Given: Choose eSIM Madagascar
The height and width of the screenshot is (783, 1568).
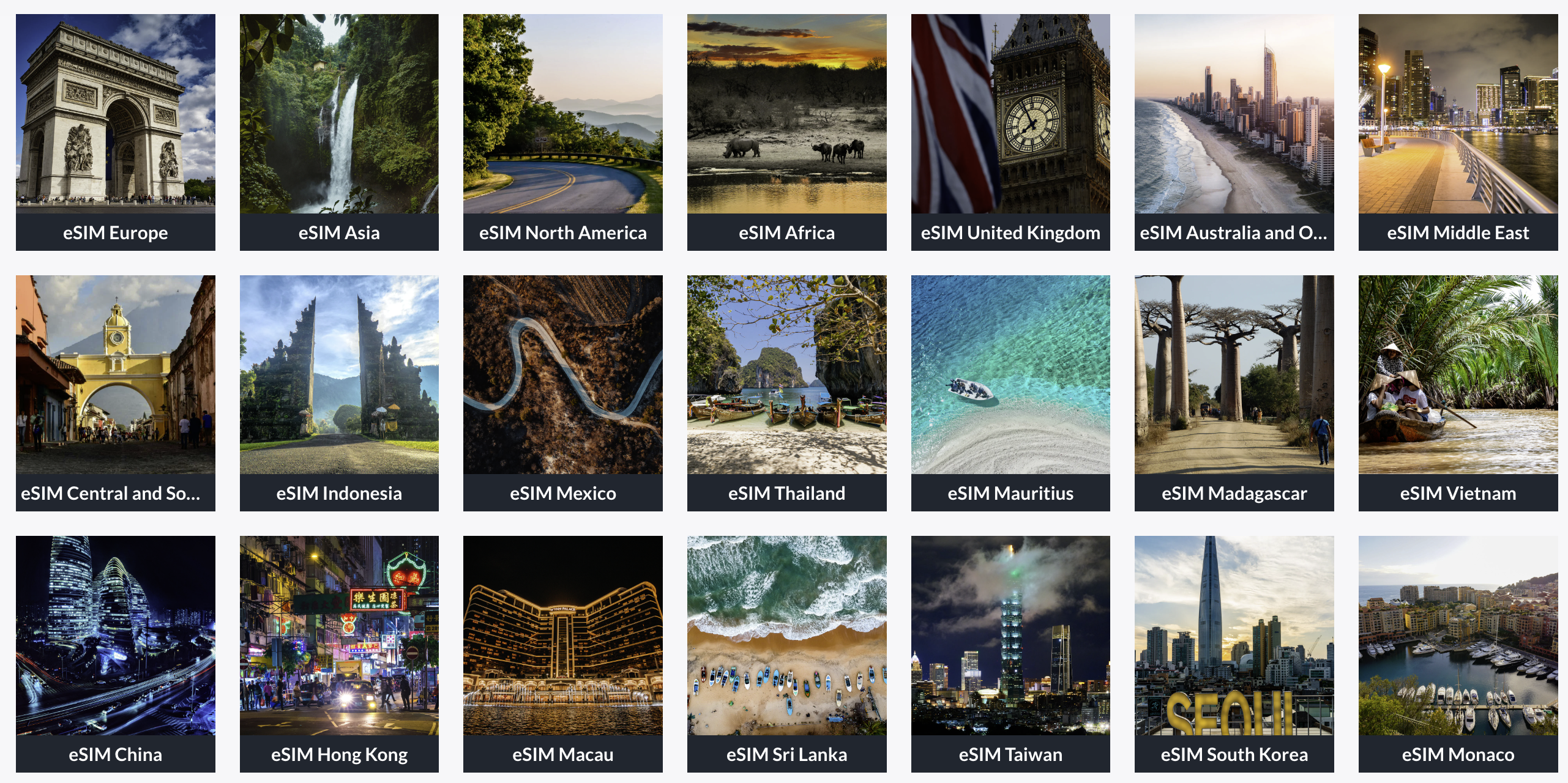Looking at the screenshot, I should 1234,393.
